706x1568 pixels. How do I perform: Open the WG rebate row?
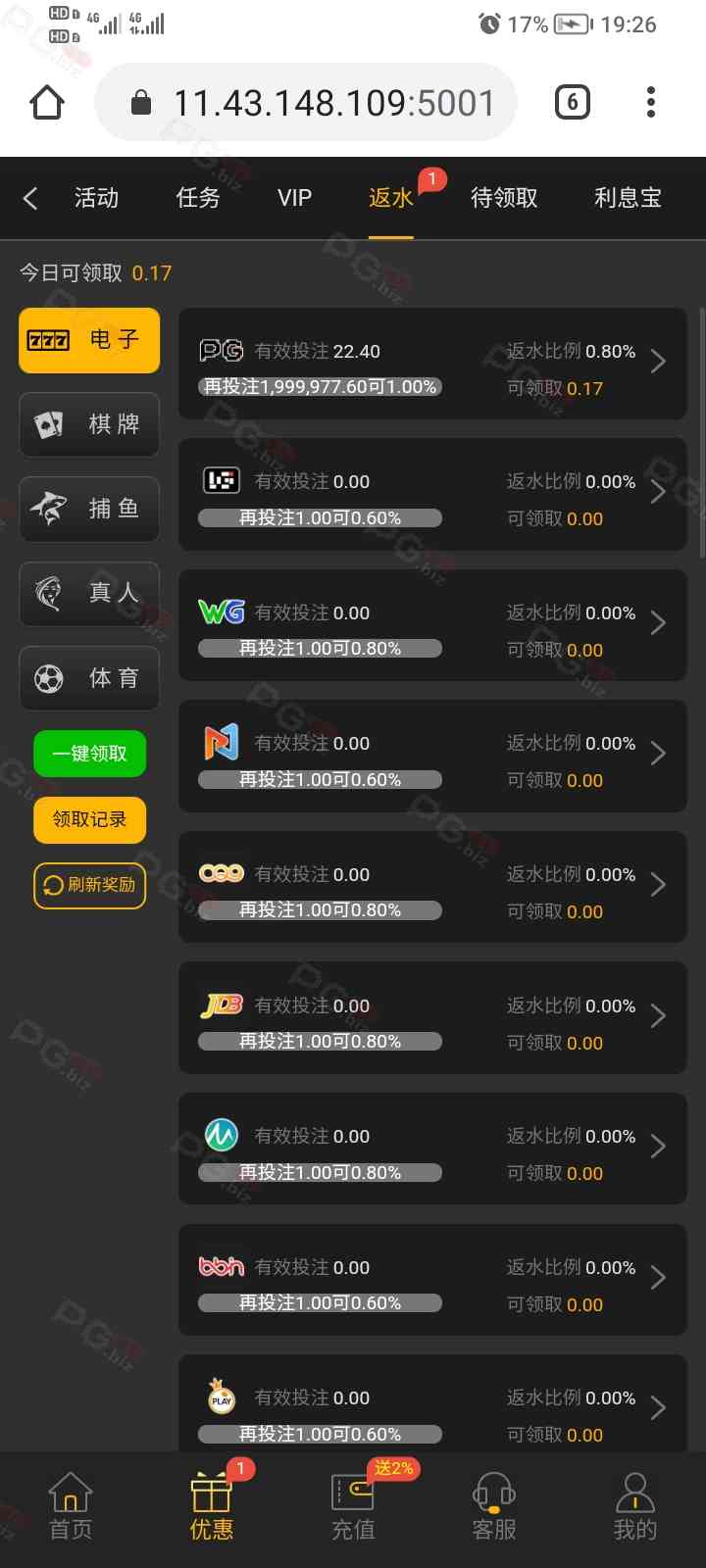click(432, 626)
